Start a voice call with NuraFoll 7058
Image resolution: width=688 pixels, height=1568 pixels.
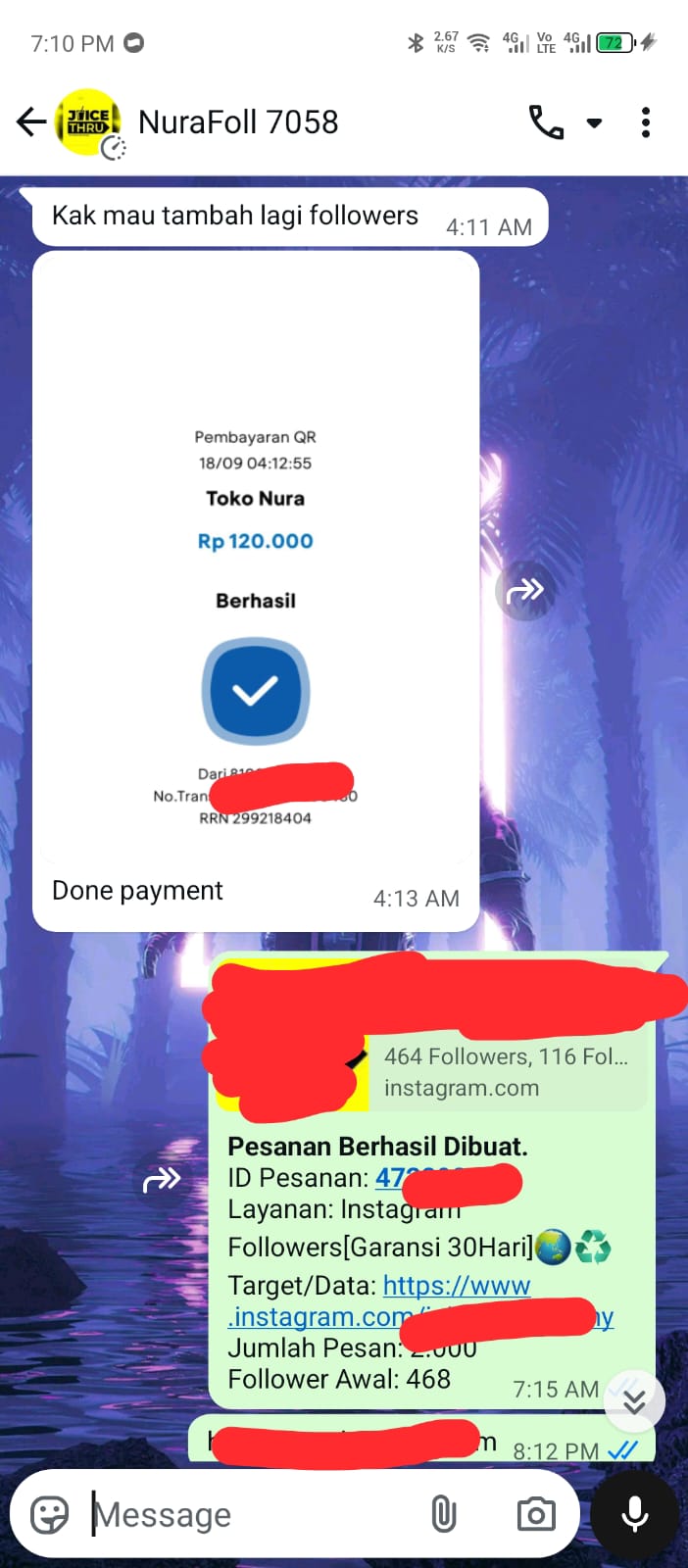point(546,122)
